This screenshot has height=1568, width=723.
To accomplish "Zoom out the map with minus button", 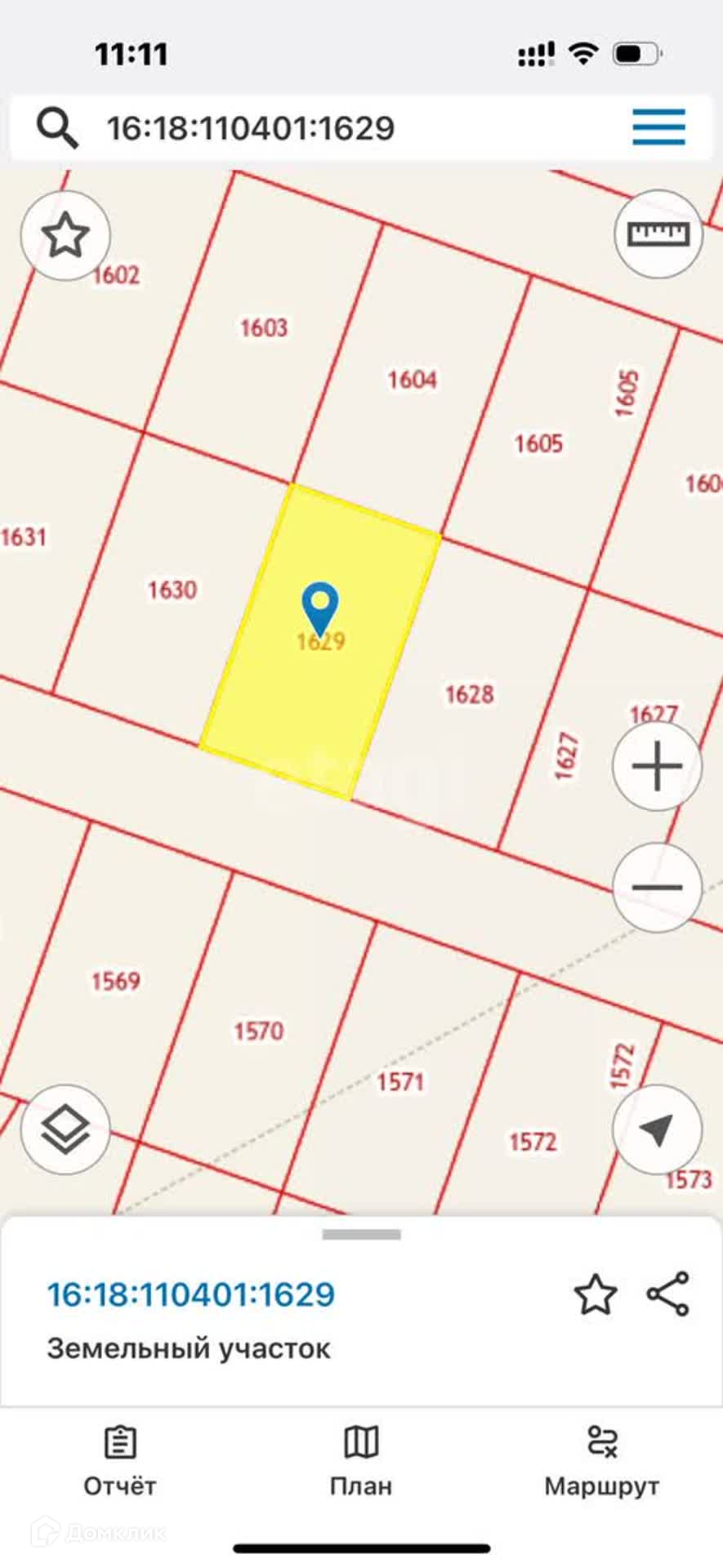I will pos(657,888).
